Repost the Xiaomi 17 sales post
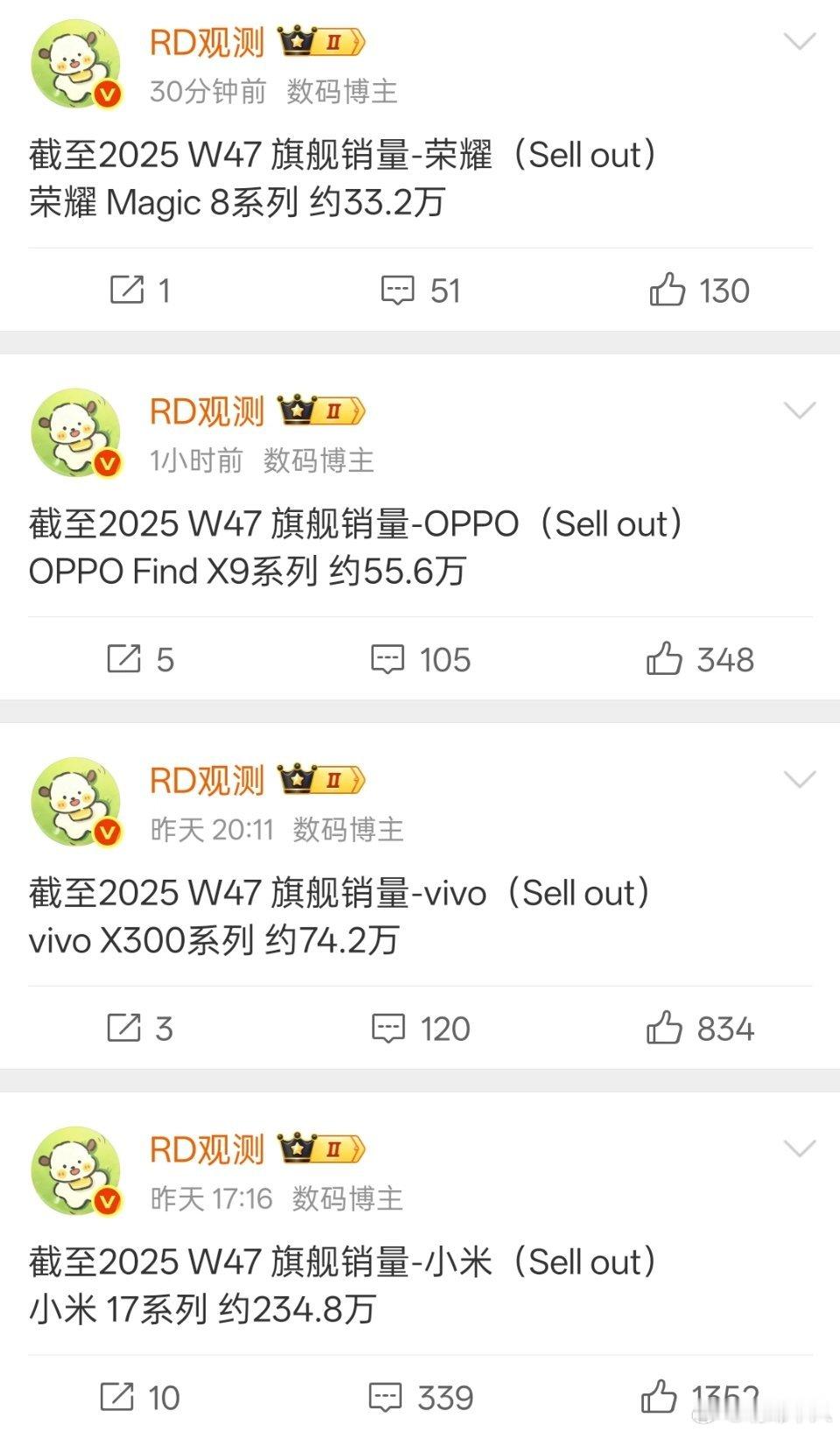Viewport: 840px width, 1432px height. point(140,1397)
